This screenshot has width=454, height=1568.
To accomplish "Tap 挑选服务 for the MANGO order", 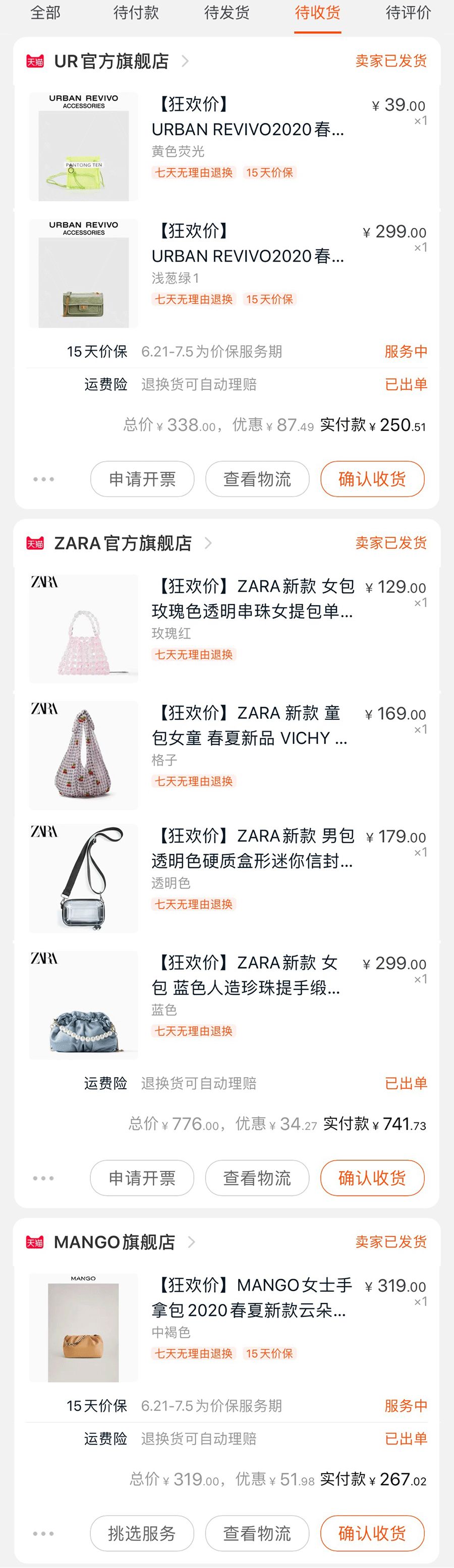I will click(142, 1533).
